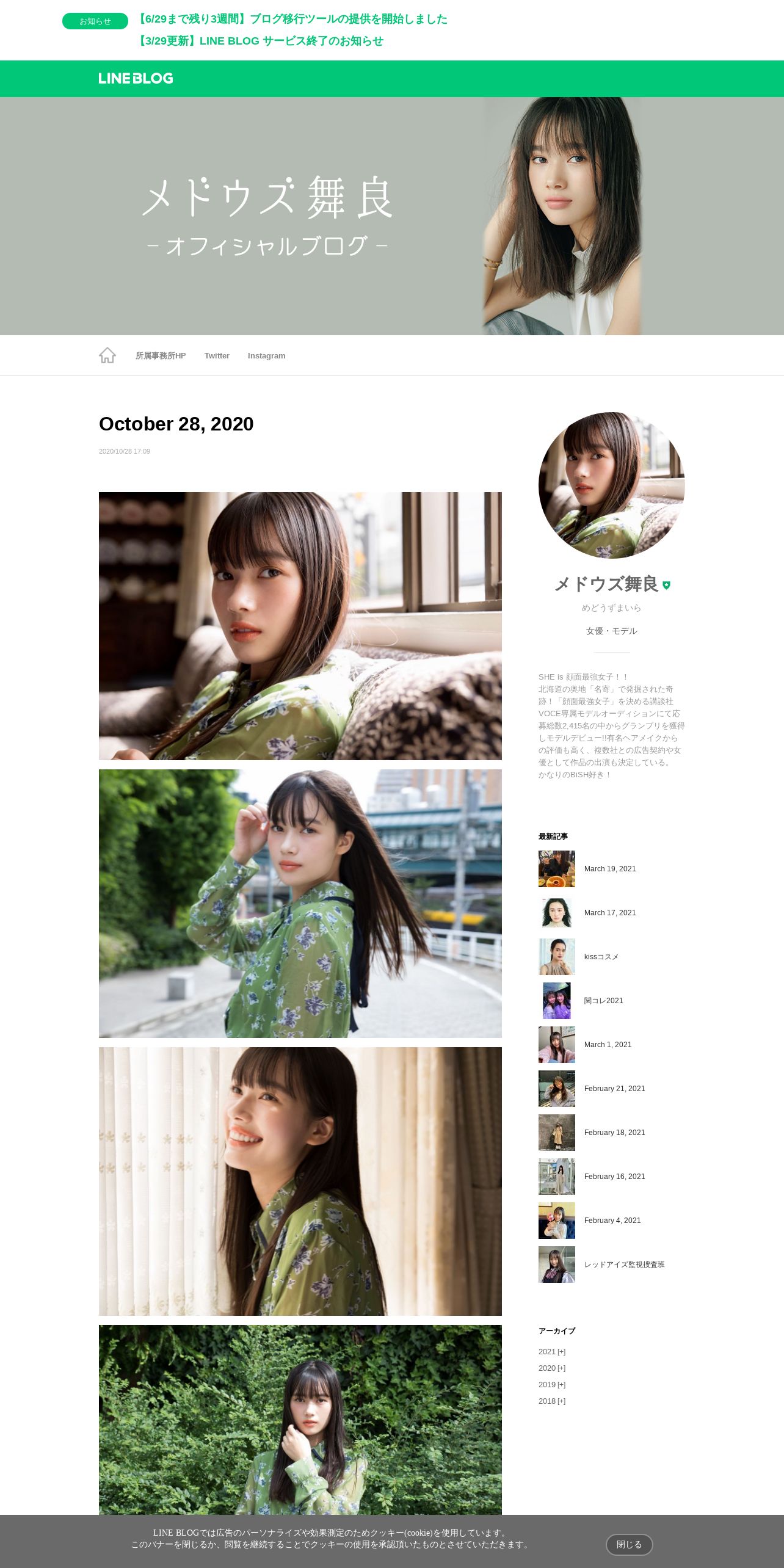Viewport: 784px width, 1568px height.
Task: Open the blog migration tool announcement link
Action: [291, 19]
